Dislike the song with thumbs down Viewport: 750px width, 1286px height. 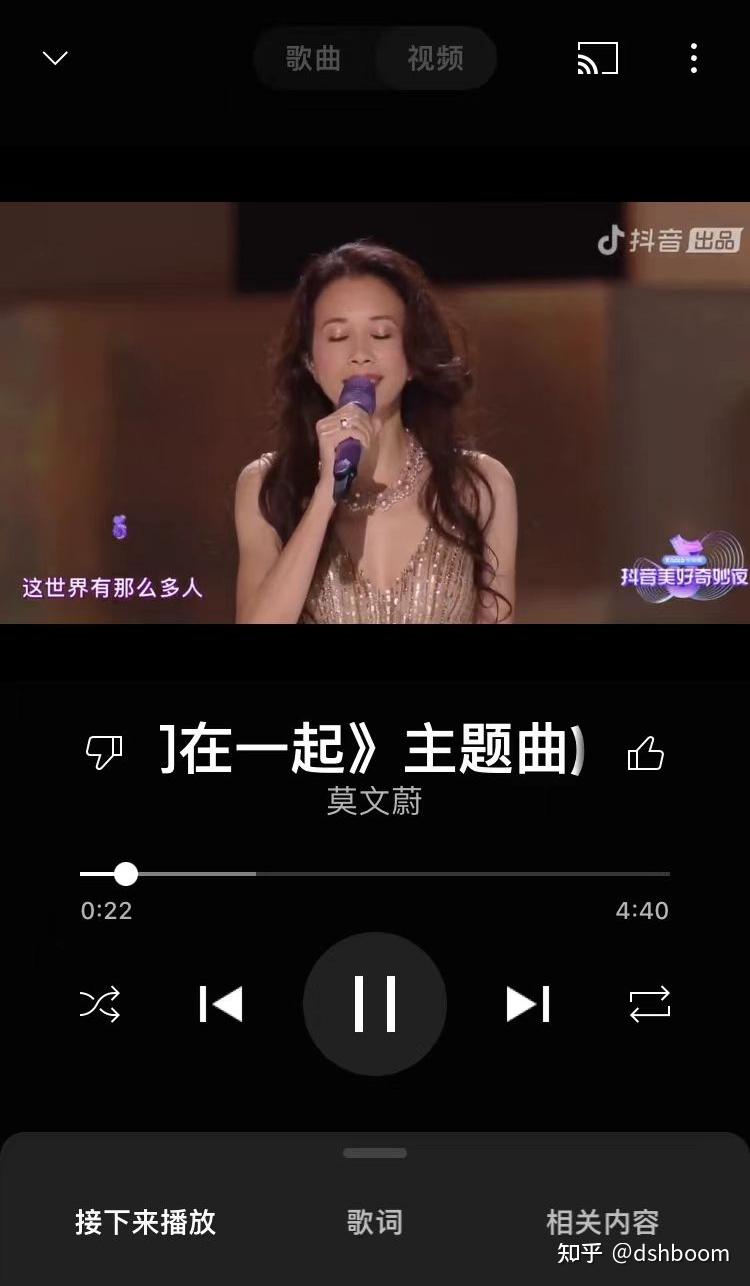pyautogui.click(x=105, y=752)
